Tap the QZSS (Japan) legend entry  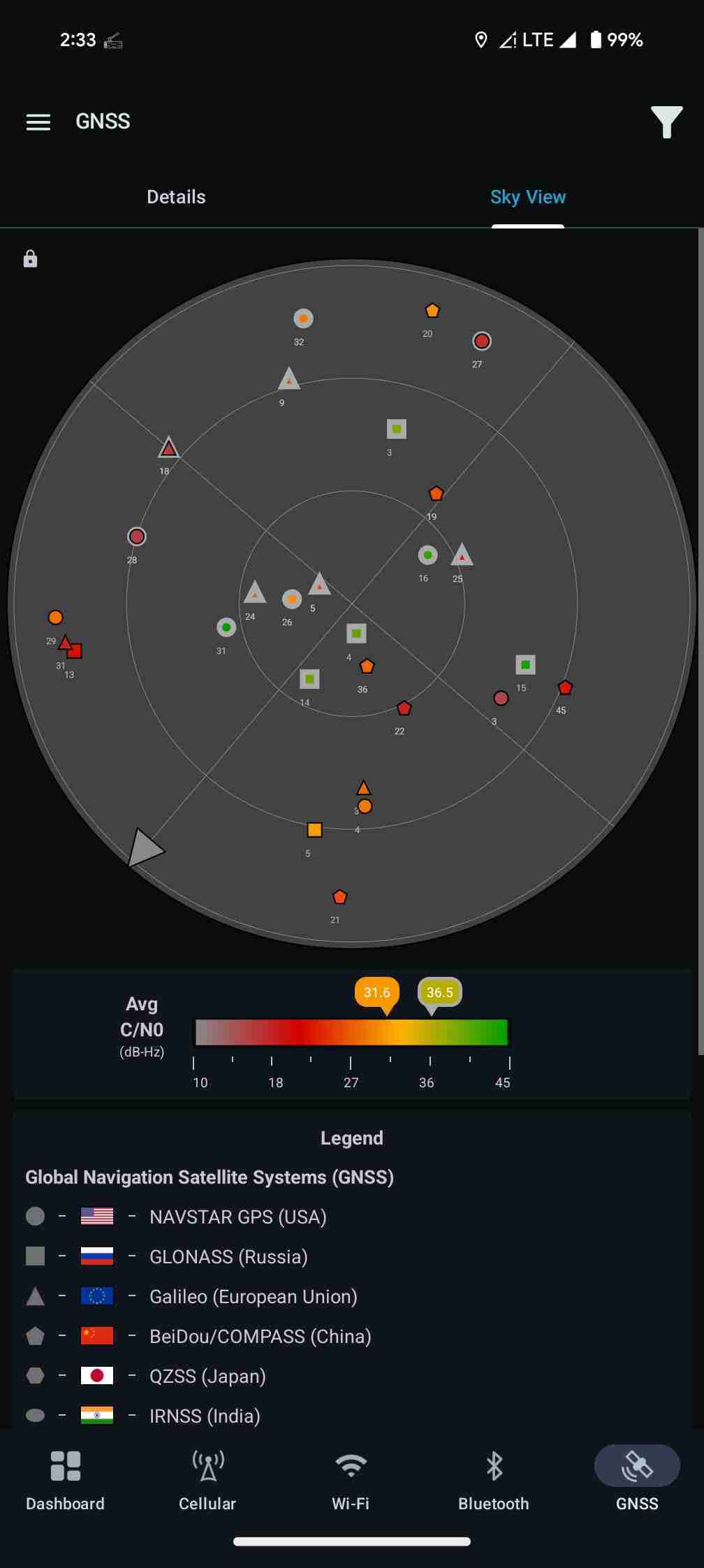[207, 1376]
